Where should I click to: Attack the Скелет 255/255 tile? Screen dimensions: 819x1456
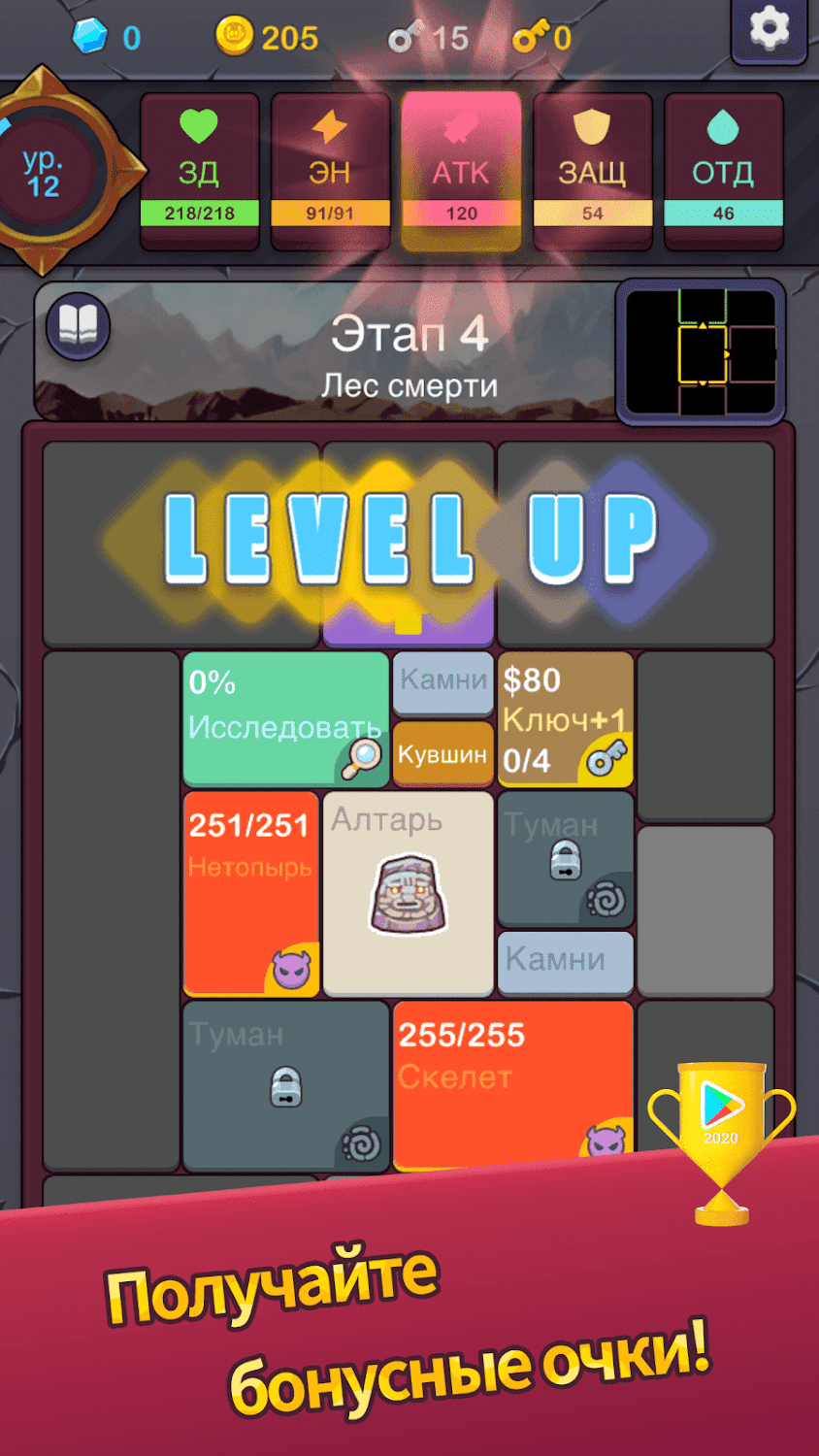click(512, 1077)
